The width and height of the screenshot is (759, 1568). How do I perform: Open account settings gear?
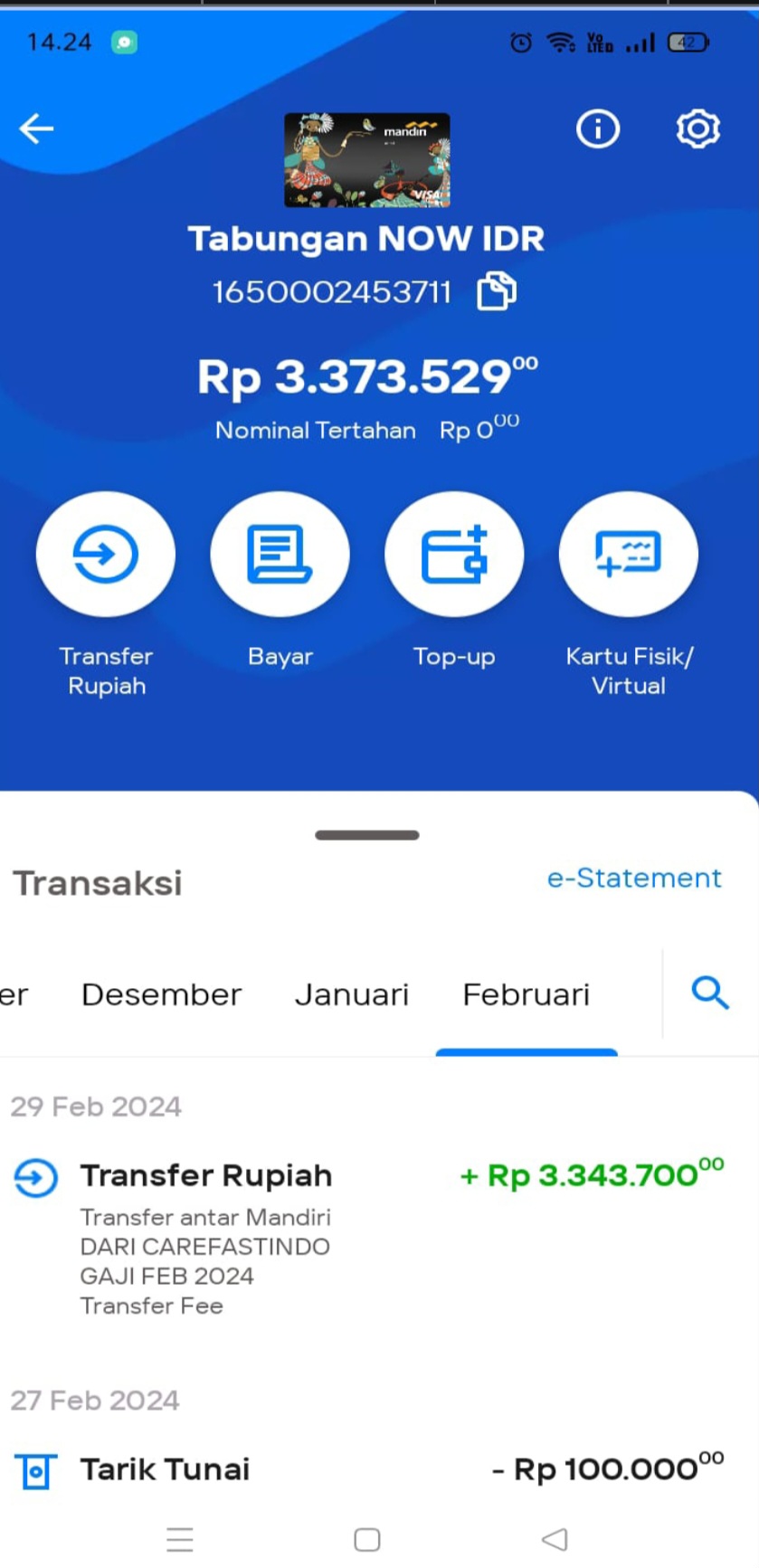click(x=697, y=128)
